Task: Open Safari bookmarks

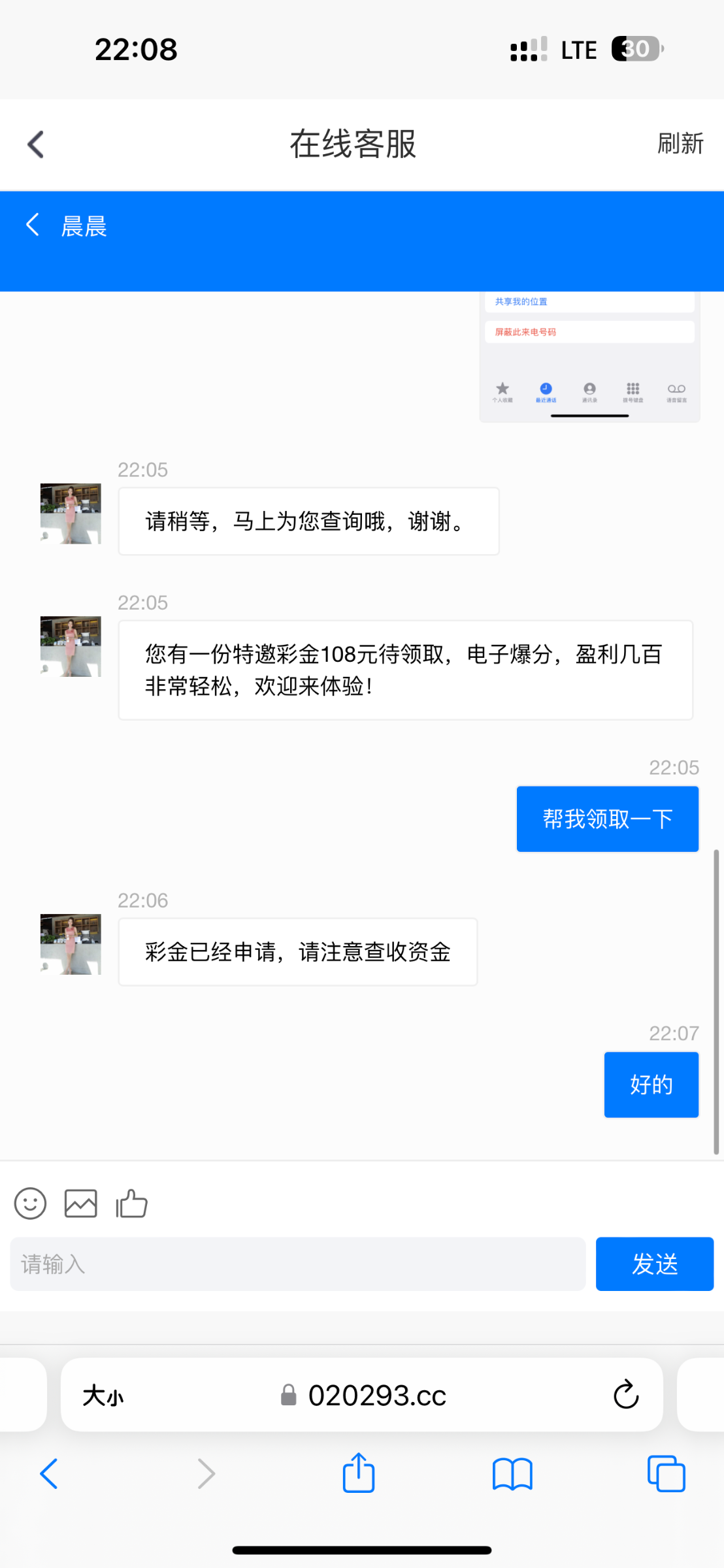Action: 513,1474
